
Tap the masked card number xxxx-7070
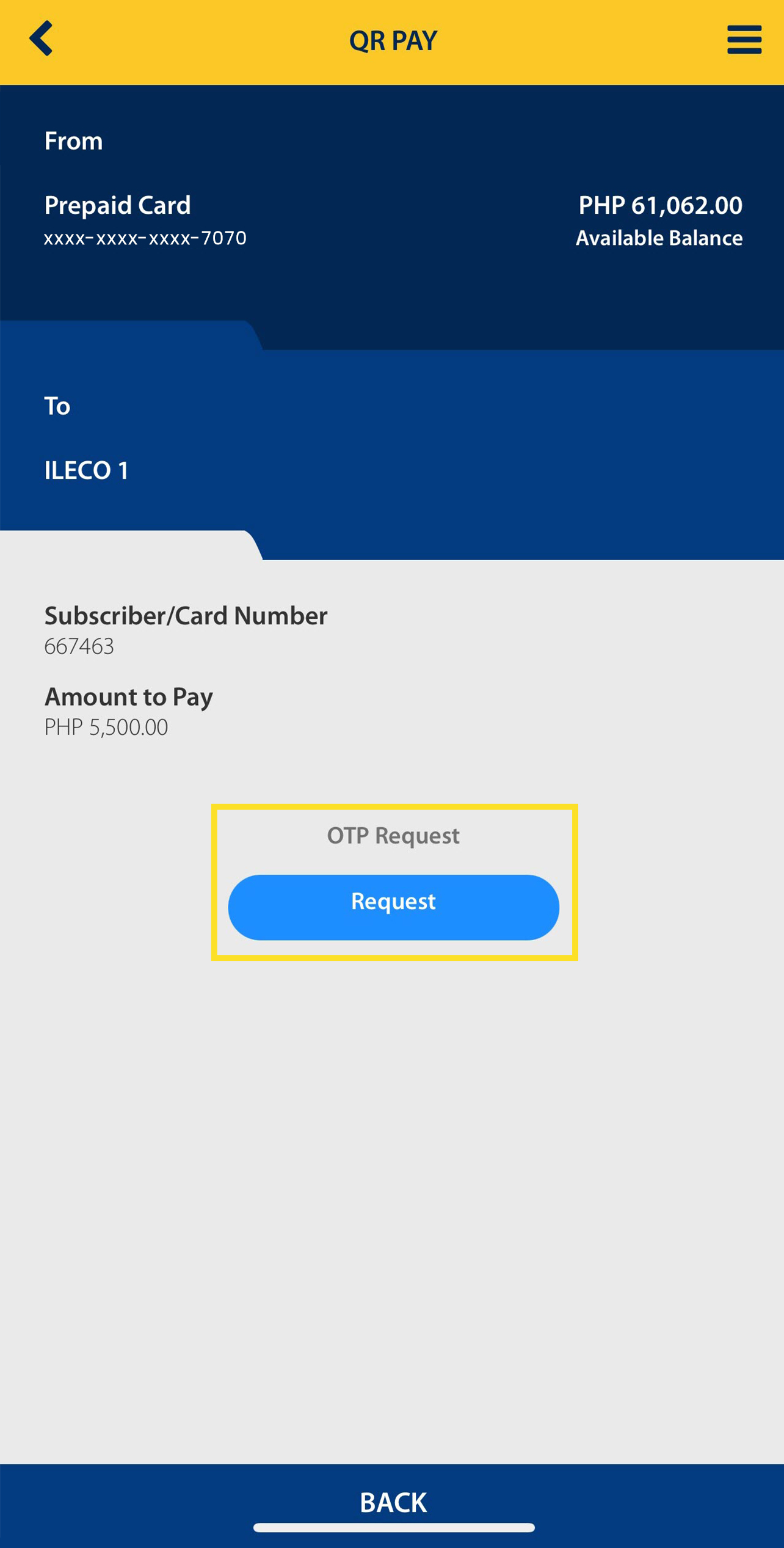[145, 238]
